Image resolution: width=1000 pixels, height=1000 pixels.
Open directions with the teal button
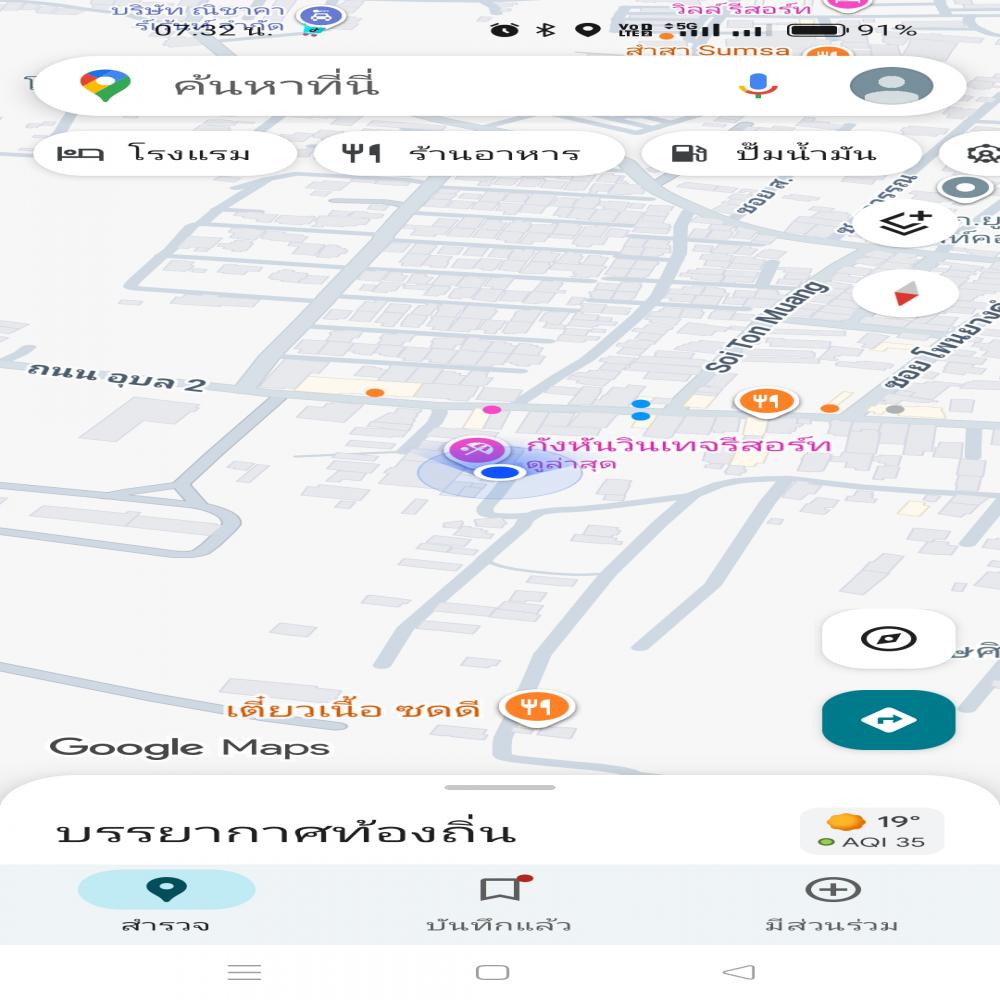(888, 719)
